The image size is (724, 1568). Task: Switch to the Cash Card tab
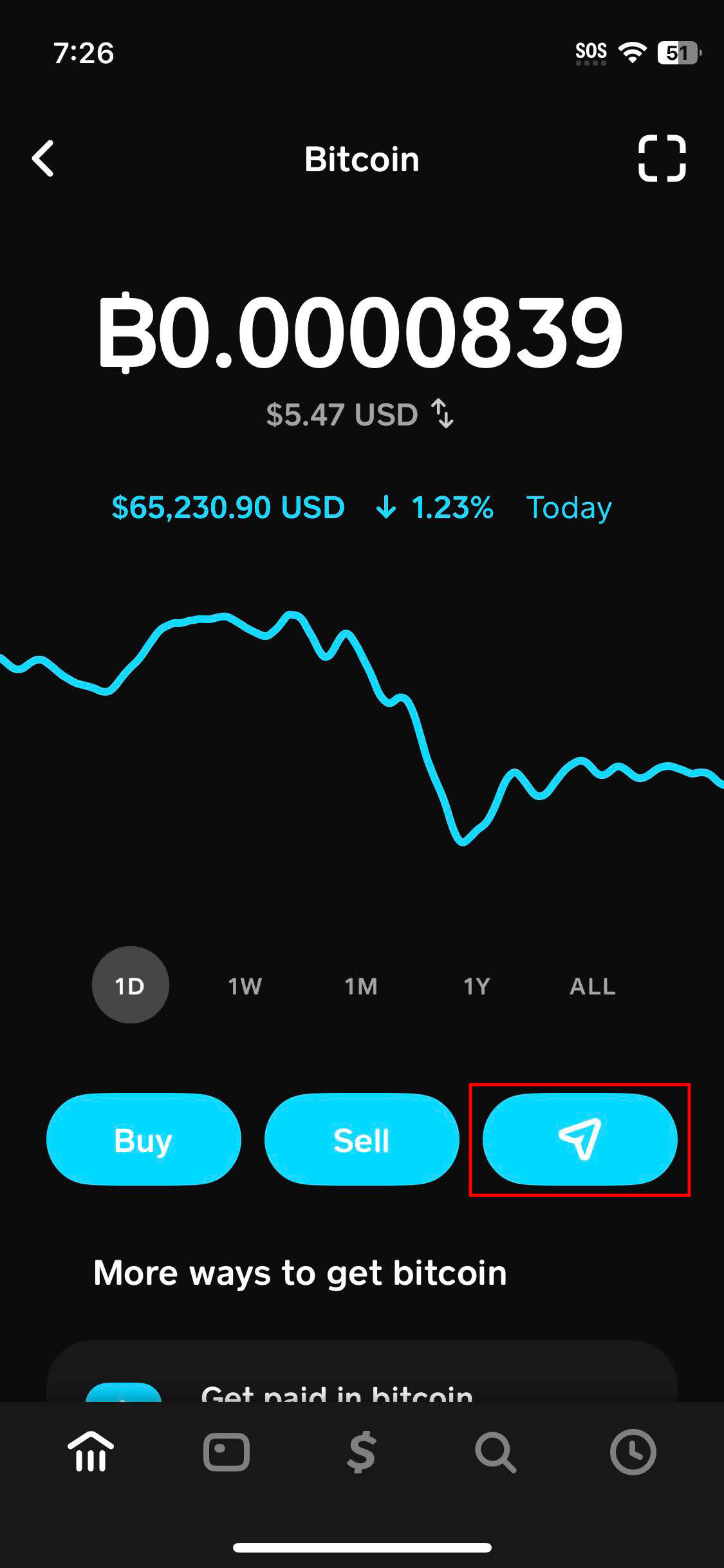tap(227, 1453)
